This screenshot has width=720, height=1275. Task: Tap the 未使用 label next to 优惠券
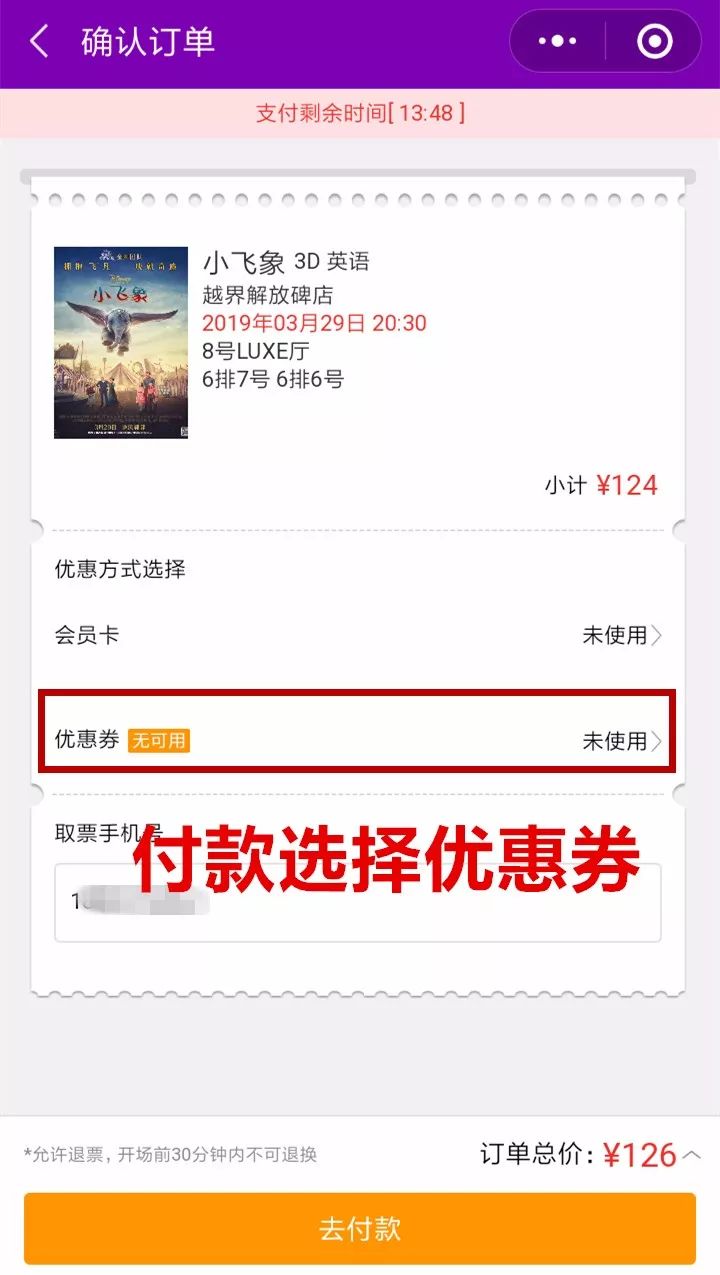click(611, 740)
